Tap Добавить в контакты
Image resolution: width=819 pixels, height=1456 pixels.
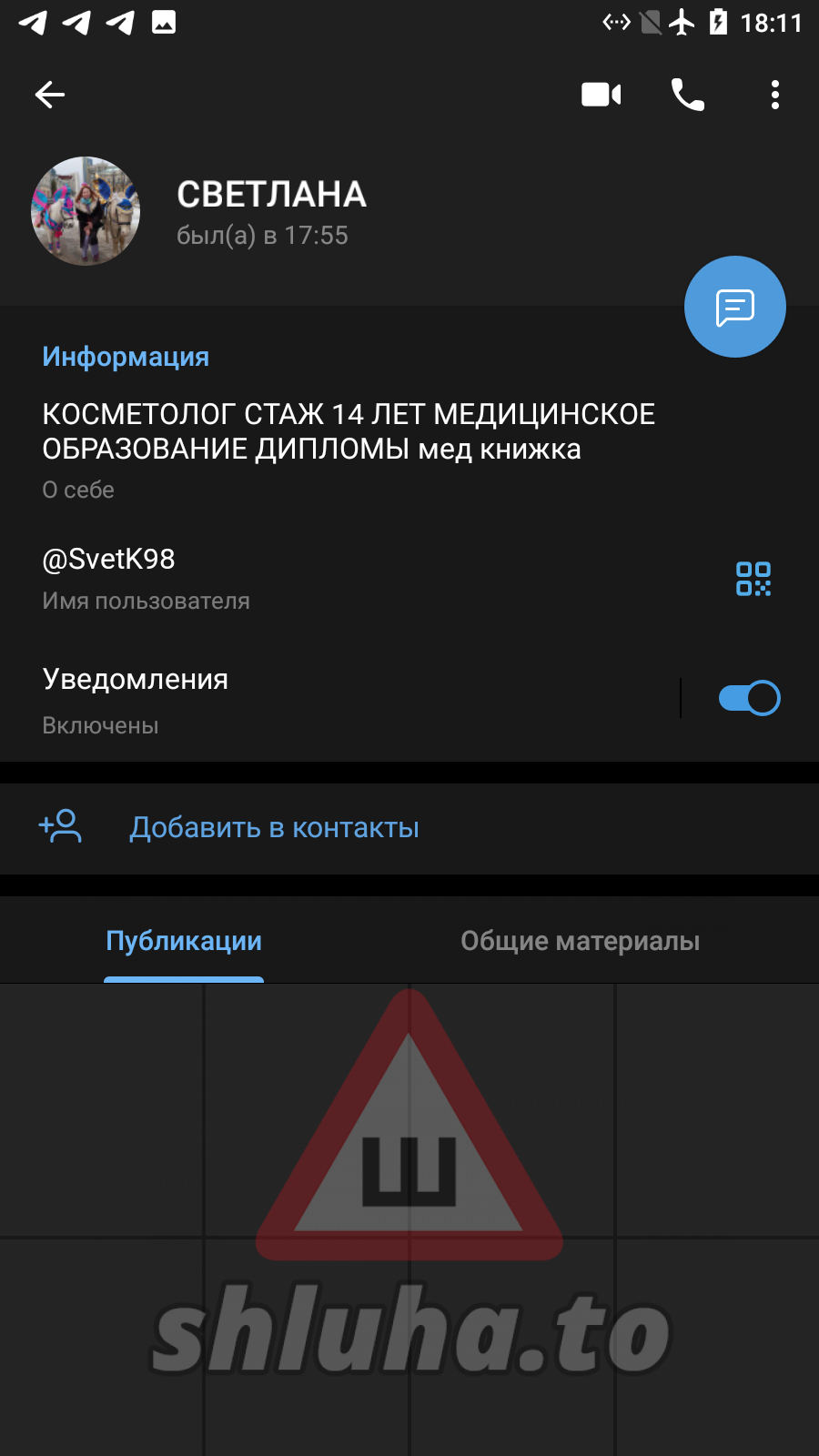[x=273, y=828]
